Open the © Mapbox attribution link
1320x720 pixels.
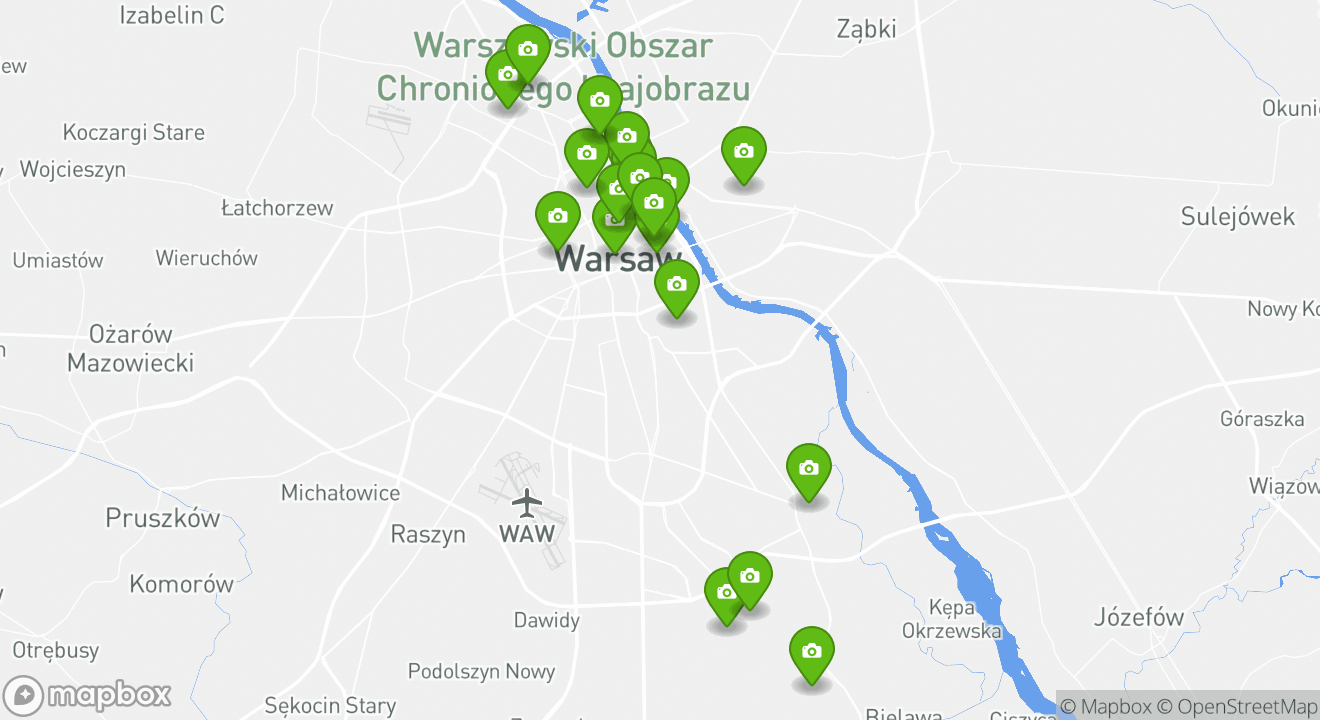pyautogui.click(x=1105, y=706)
